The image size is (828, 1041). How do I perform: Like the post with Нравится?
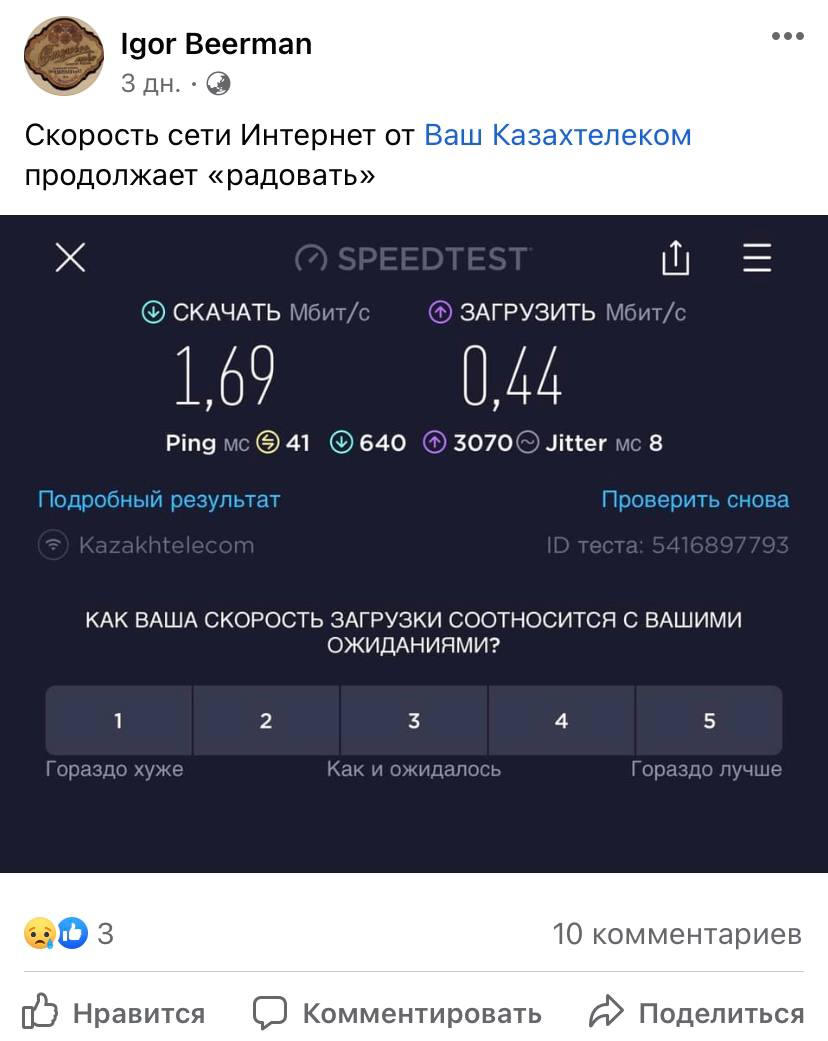click(x=114, y=1013)
